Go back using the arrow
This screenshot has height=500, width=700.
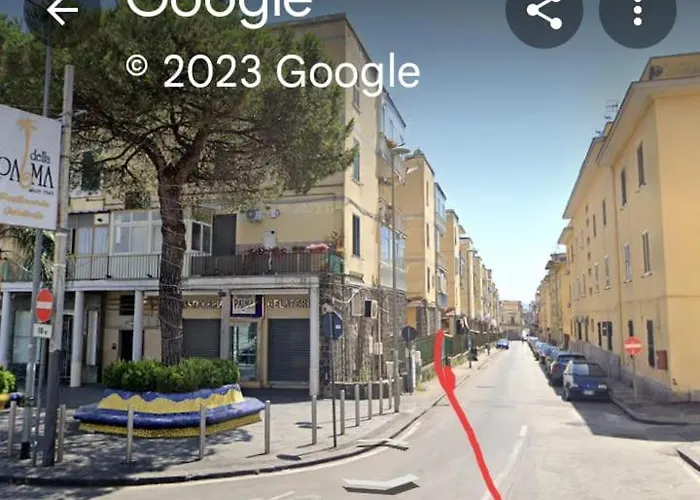pyautogui.click(x=62, y=11)
